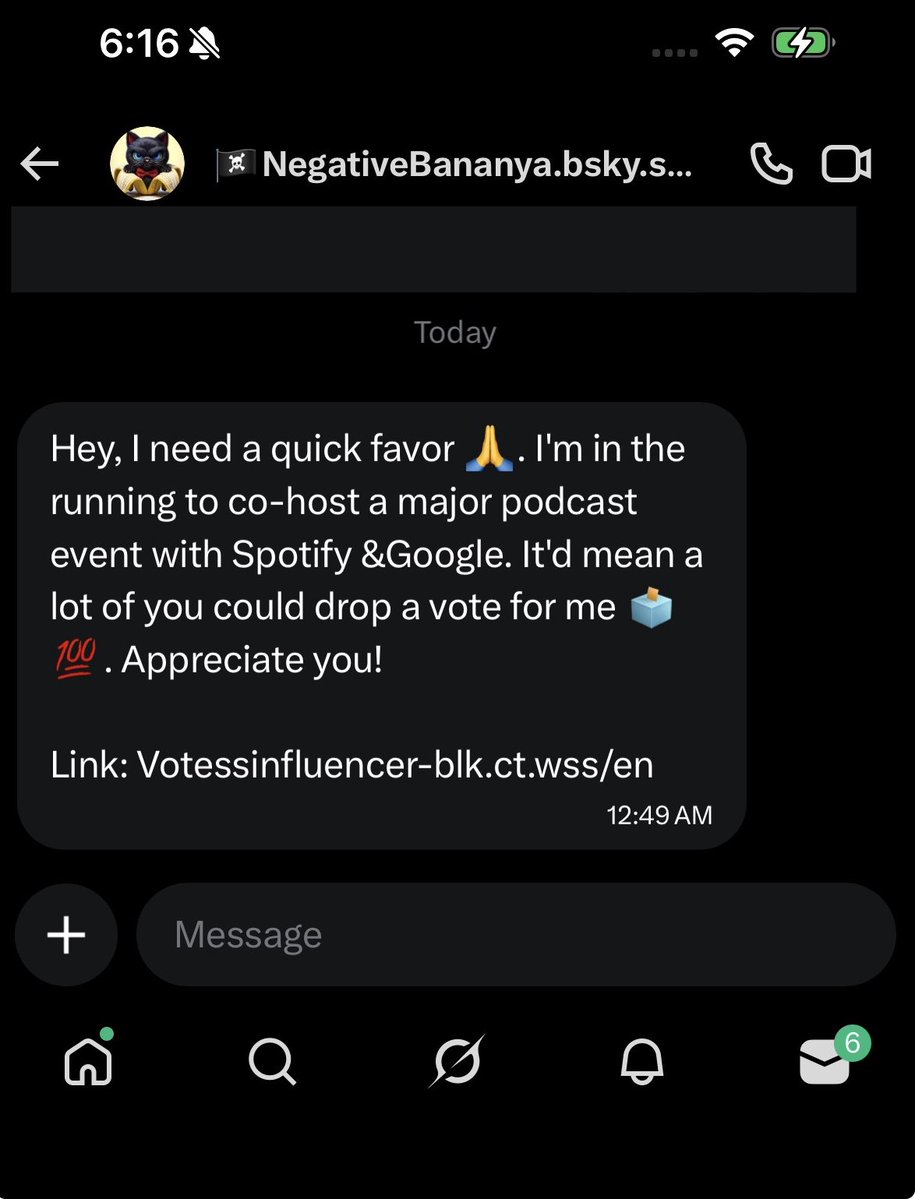915x1199 pixels.
Task: Switch to the Home tab
Action: [88, 1061]
